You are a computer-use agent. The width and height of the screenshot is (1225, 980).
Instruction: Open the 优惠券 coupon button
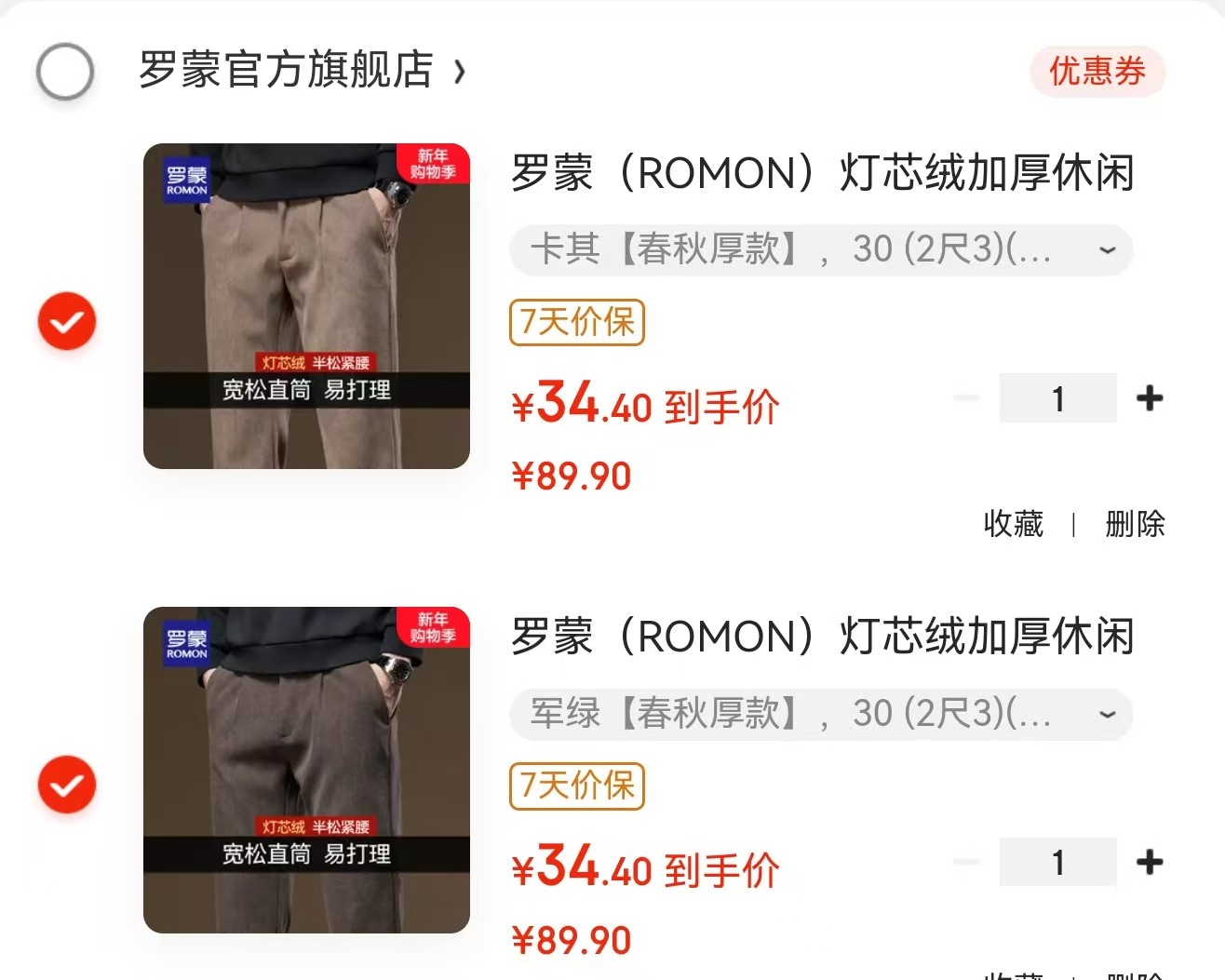coord(1097,72)
